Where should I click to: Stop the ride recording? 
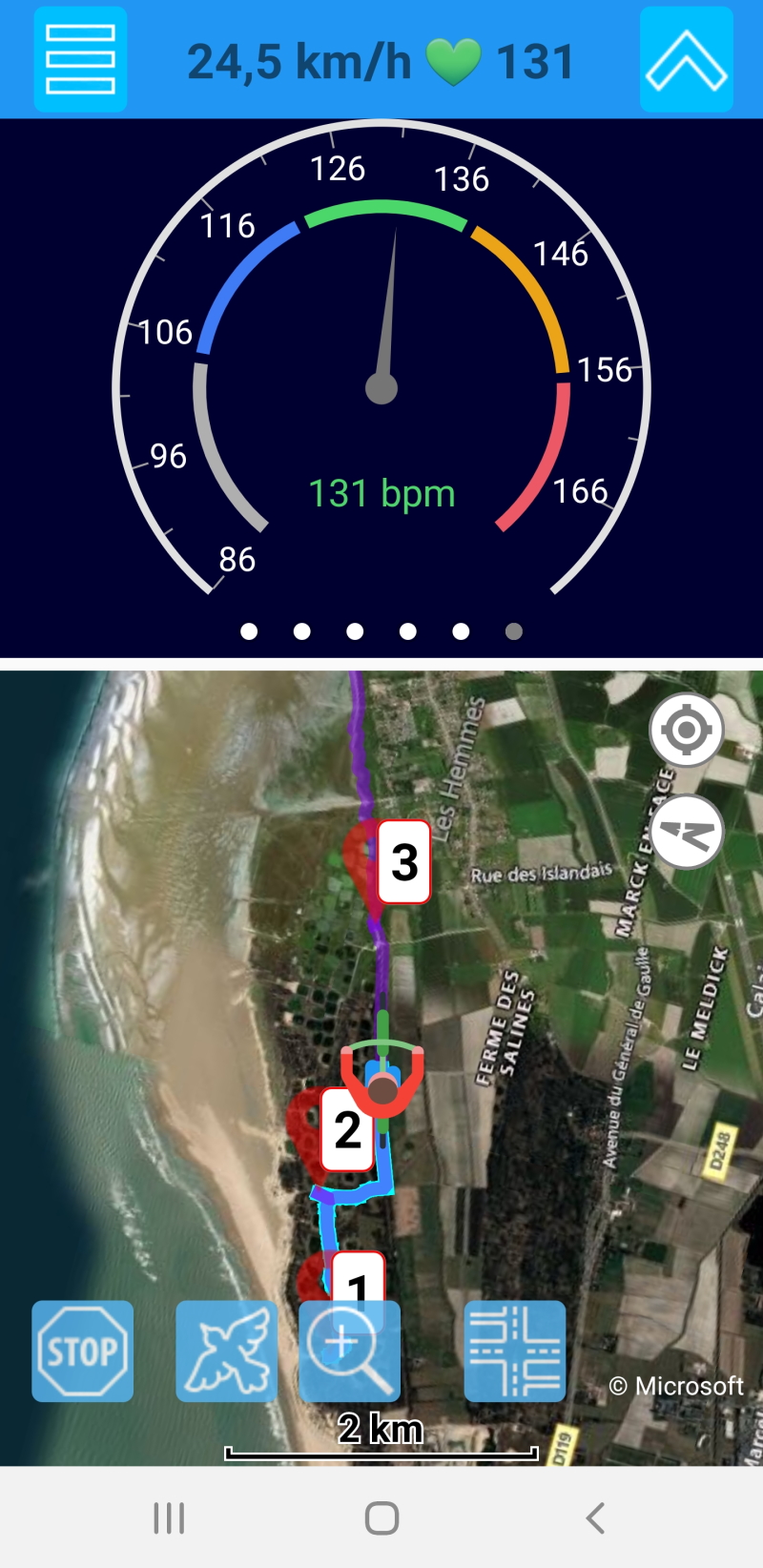tap(82, 1351)
